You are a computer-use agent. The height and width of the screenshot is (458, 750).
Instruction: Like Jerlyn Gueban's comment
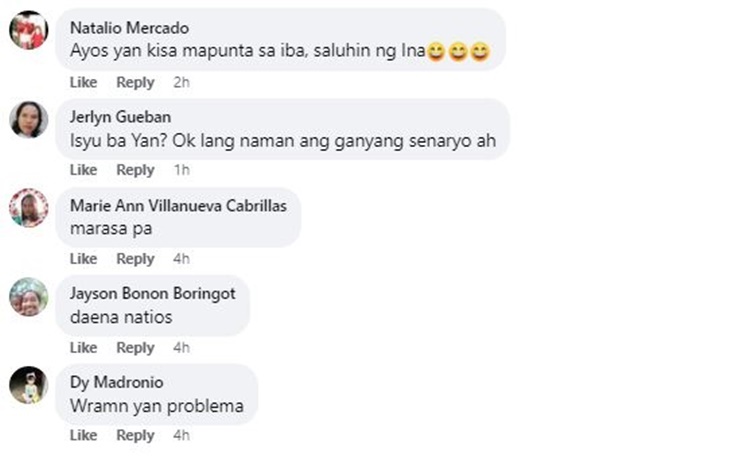[83, 170]
